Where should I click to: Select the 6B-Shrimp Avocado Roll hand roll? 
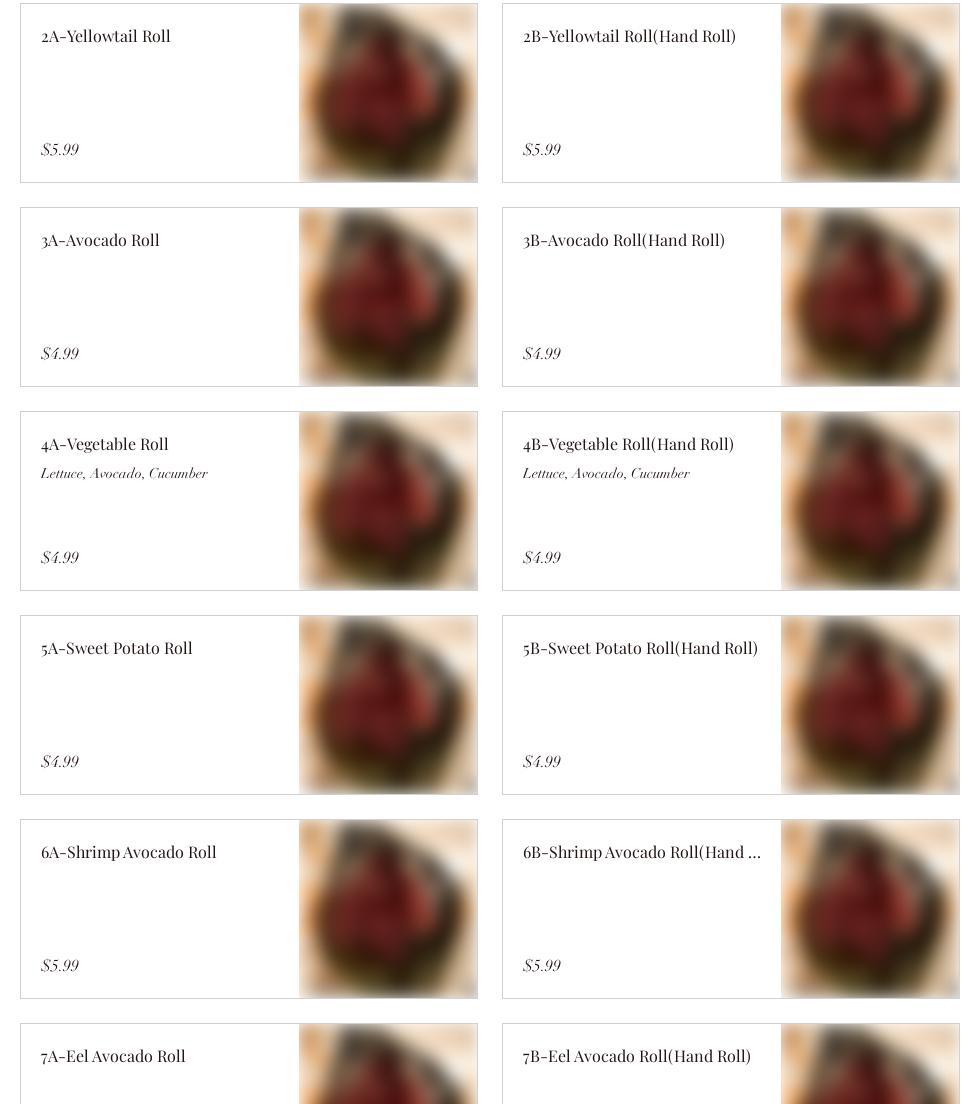(x=641, y=852)
